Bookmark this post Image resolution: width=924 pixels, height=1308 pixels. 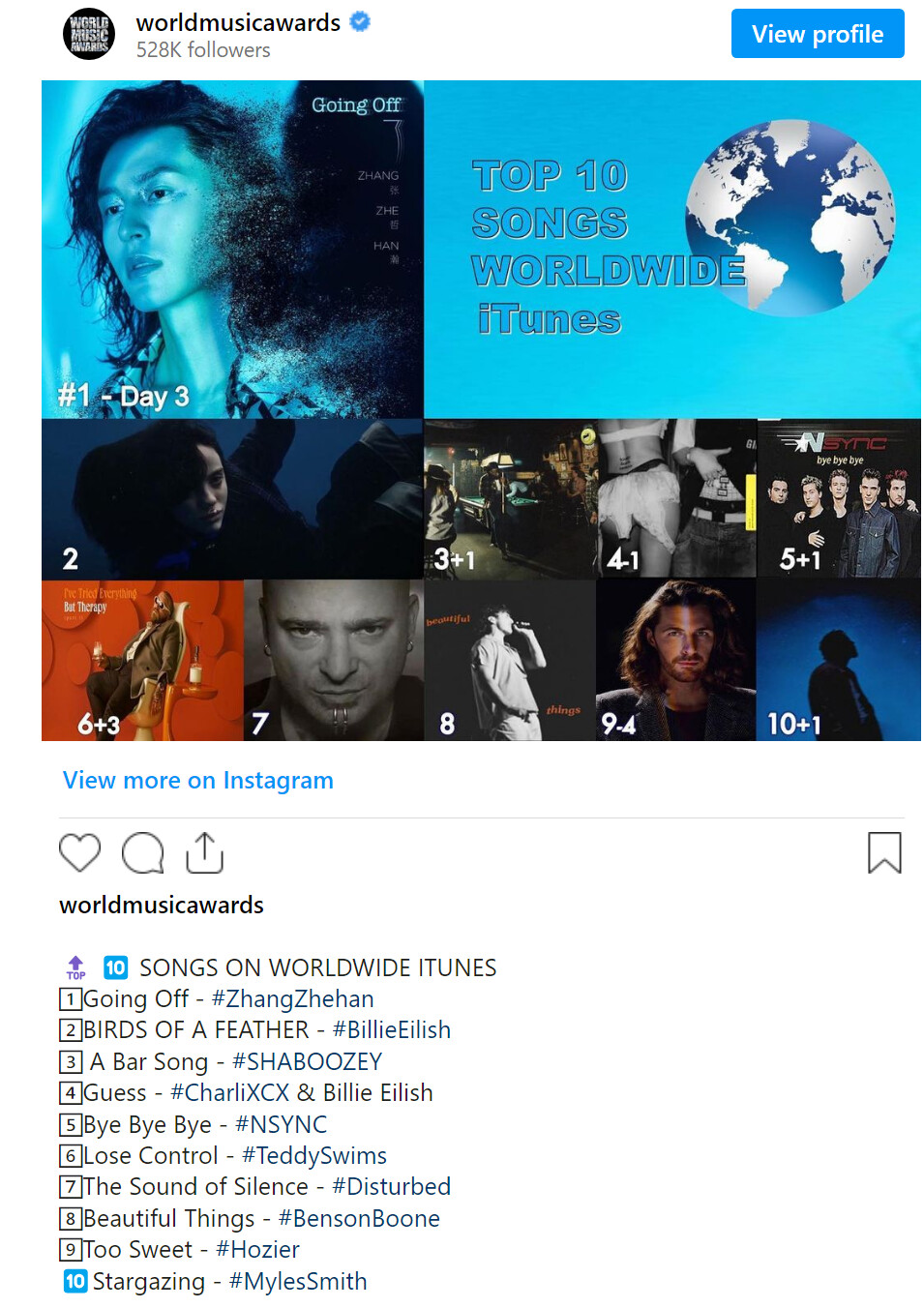pyautogui.click(x=883, y=852)
